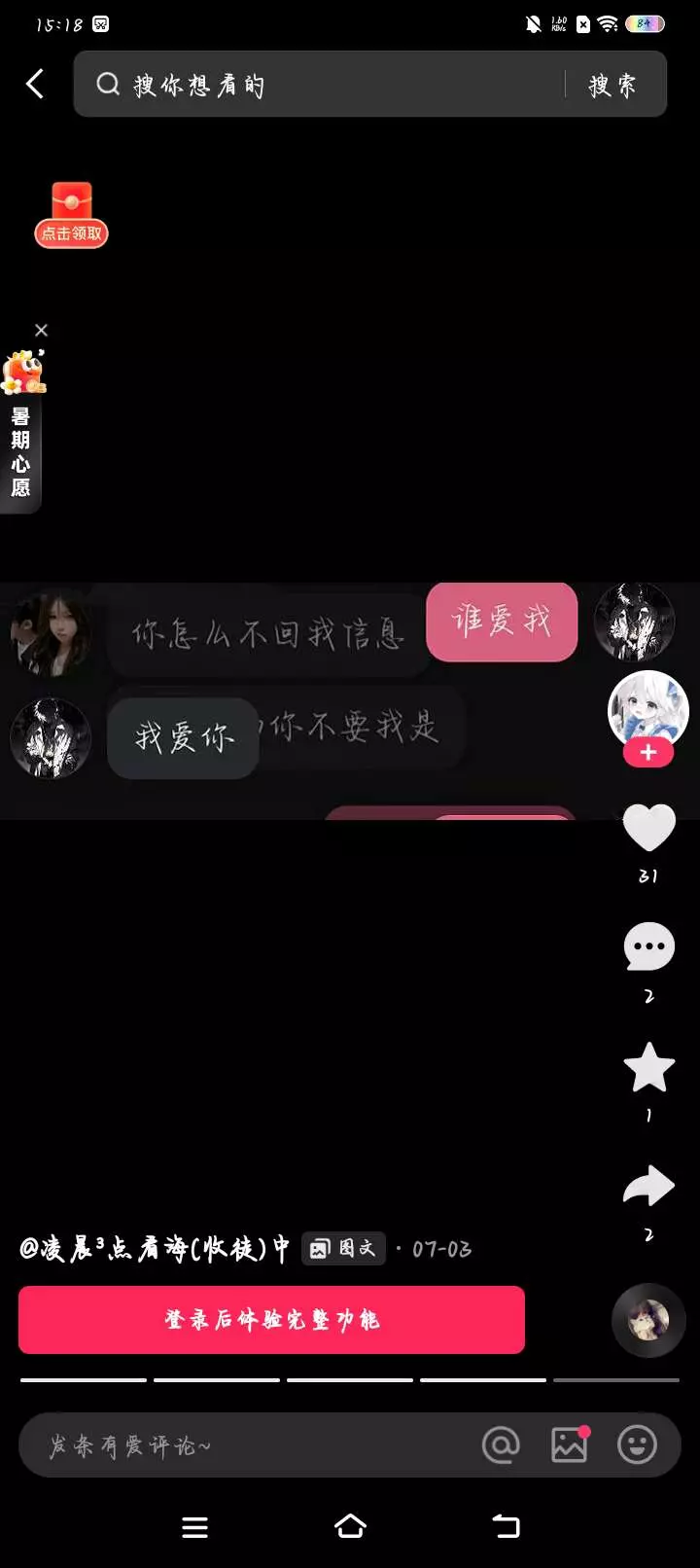
Task: Tap 登录后体验完整功能 to log in
Action: tap(271, 1320)
